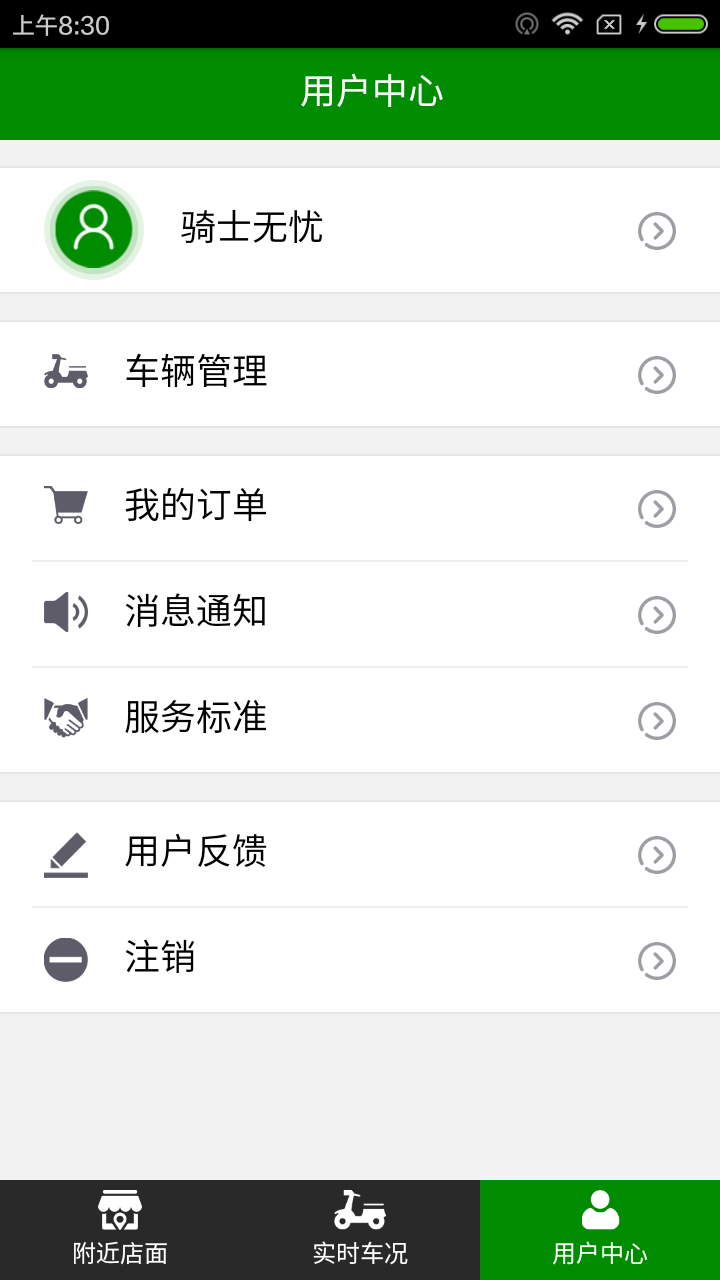Image resolution: width=720 pixels, height=1280 pixels.
Task: Switch to the 实时车况 tab
Action: 360,1230
